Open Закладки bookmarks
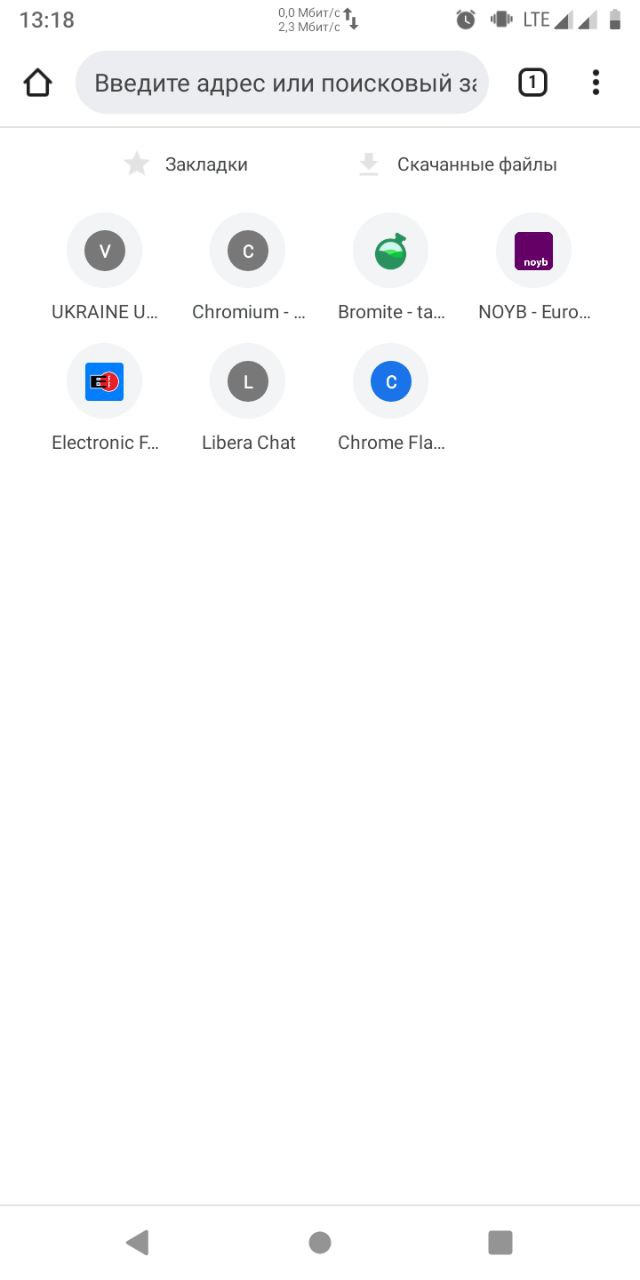 click(186, 165)
